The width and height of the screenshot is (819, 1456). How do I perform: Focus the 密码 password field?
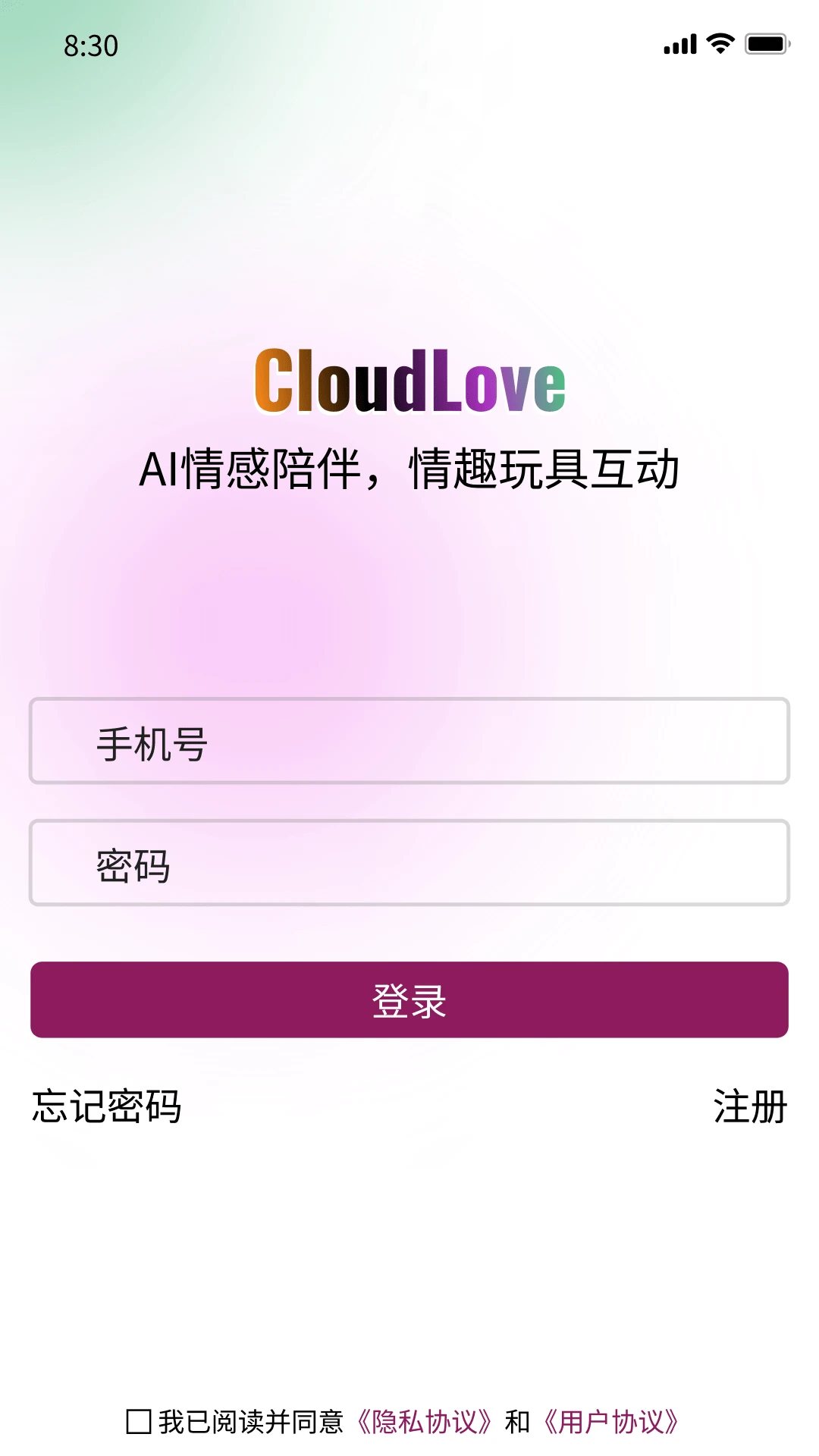409,862
